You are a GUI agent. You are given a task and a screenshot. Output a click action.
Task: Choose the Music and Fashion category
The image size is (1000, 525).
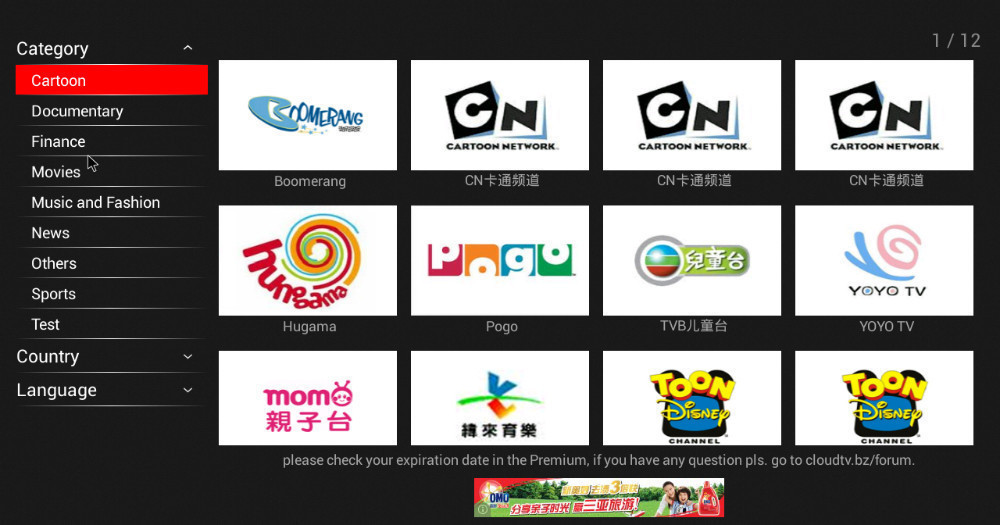tap(95, 202)
